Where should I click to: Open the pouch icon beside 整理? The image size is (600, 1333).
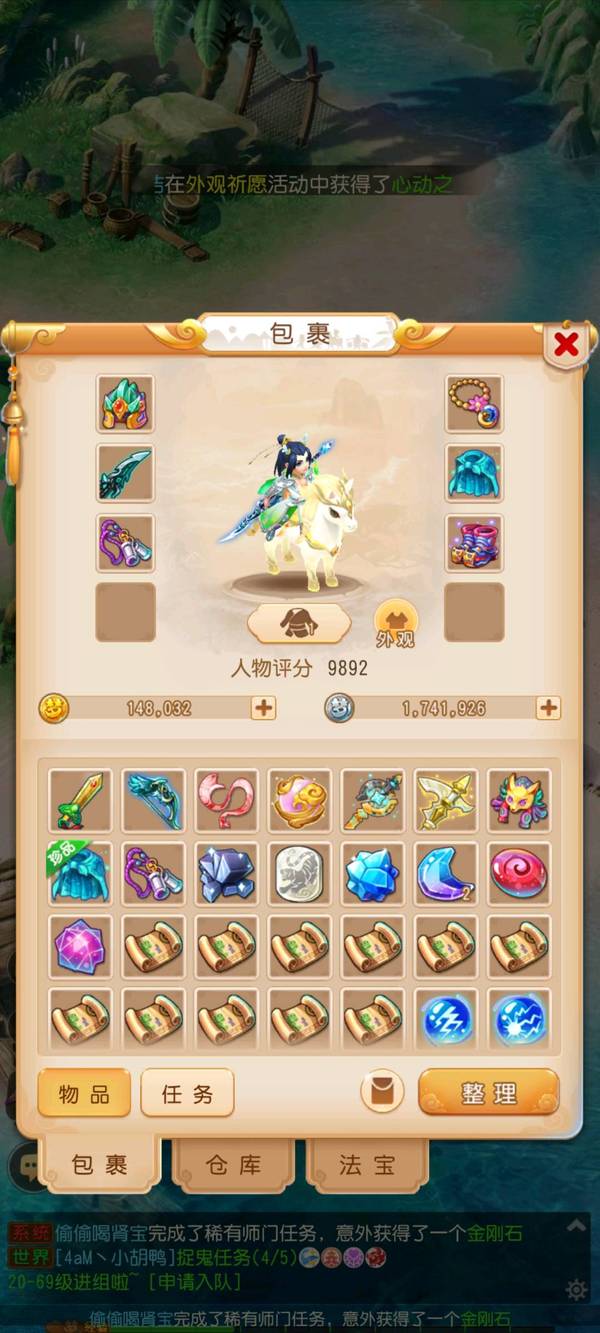(382, 1092)
